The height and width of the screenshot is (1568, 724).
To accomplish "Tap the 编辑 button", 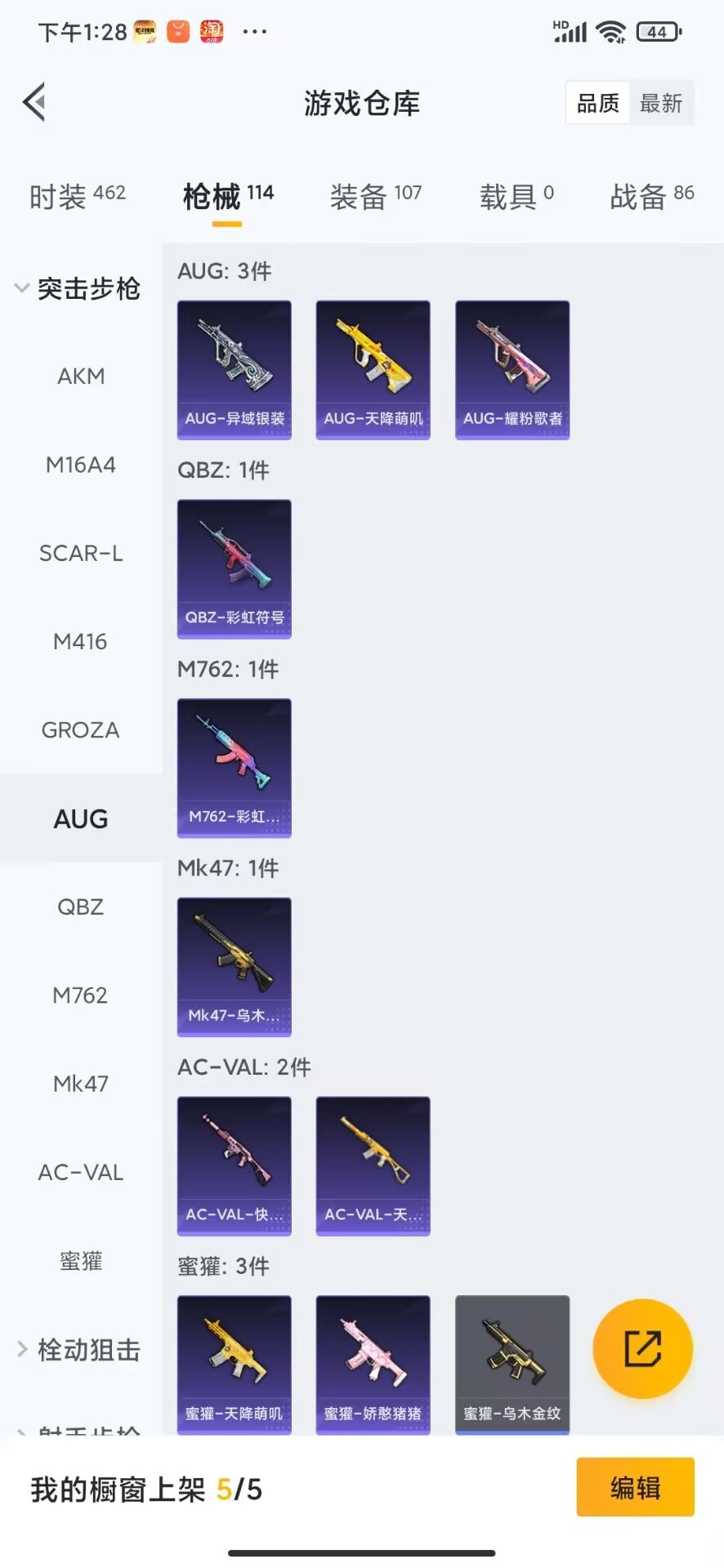I will [635, 1487].
